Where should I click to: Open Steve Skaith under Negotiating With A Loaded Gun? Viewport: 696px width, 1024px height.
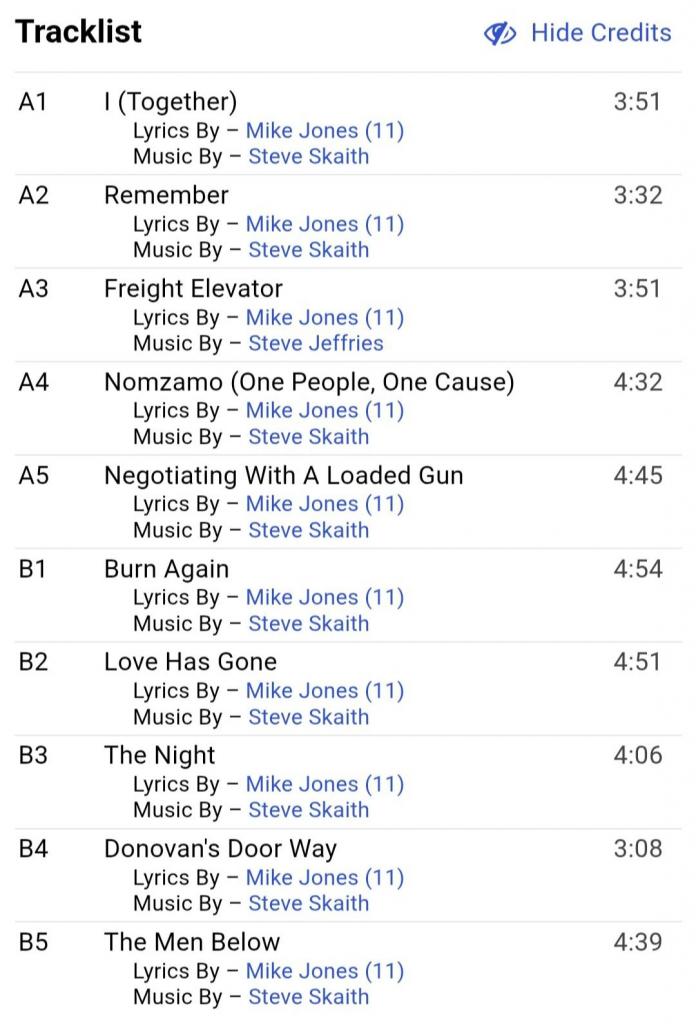308,530
